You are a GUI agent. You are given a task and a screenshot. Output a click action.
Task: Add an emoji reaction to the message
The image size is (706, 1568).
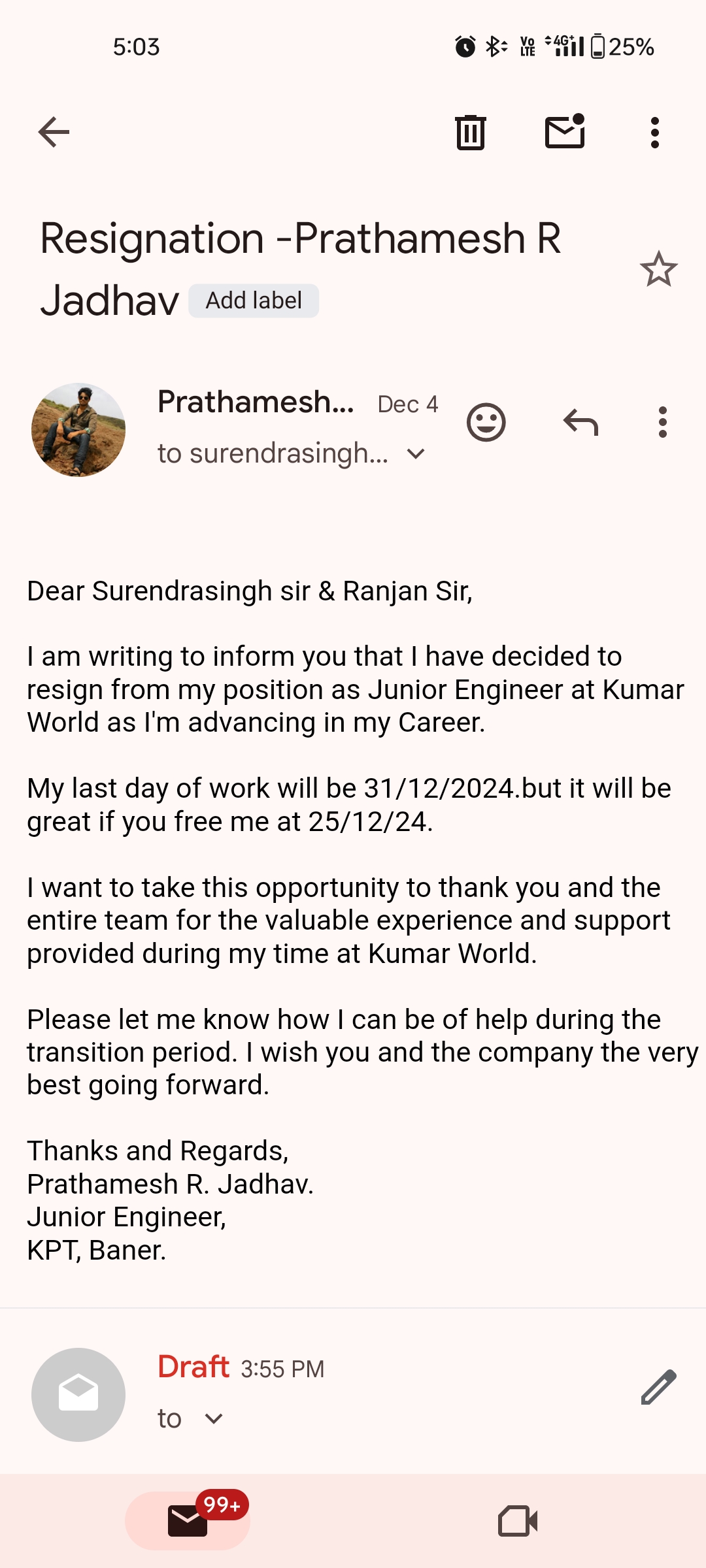pos(486,423)
